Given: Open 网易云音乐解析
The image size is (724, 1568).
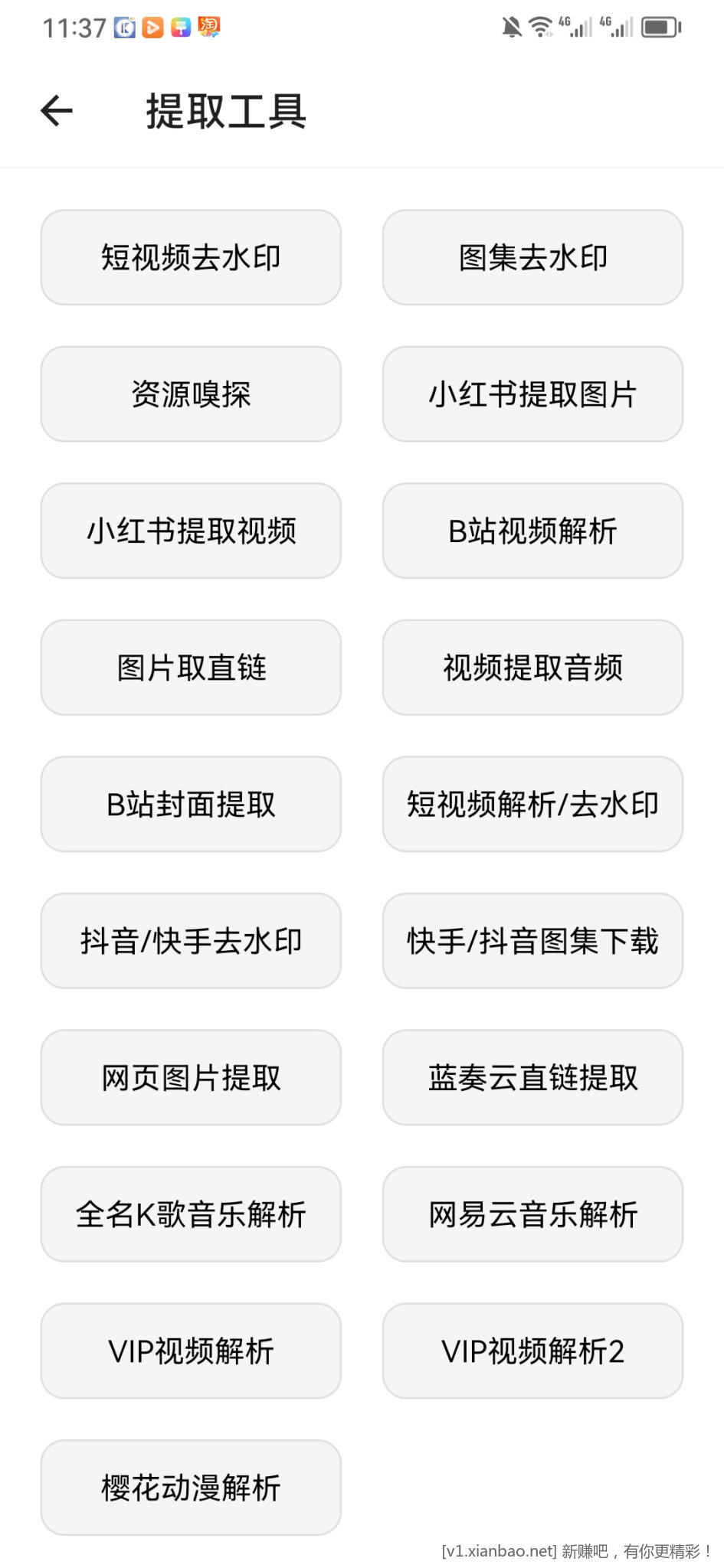Looking at the screenshot, I should [532, 1214].
